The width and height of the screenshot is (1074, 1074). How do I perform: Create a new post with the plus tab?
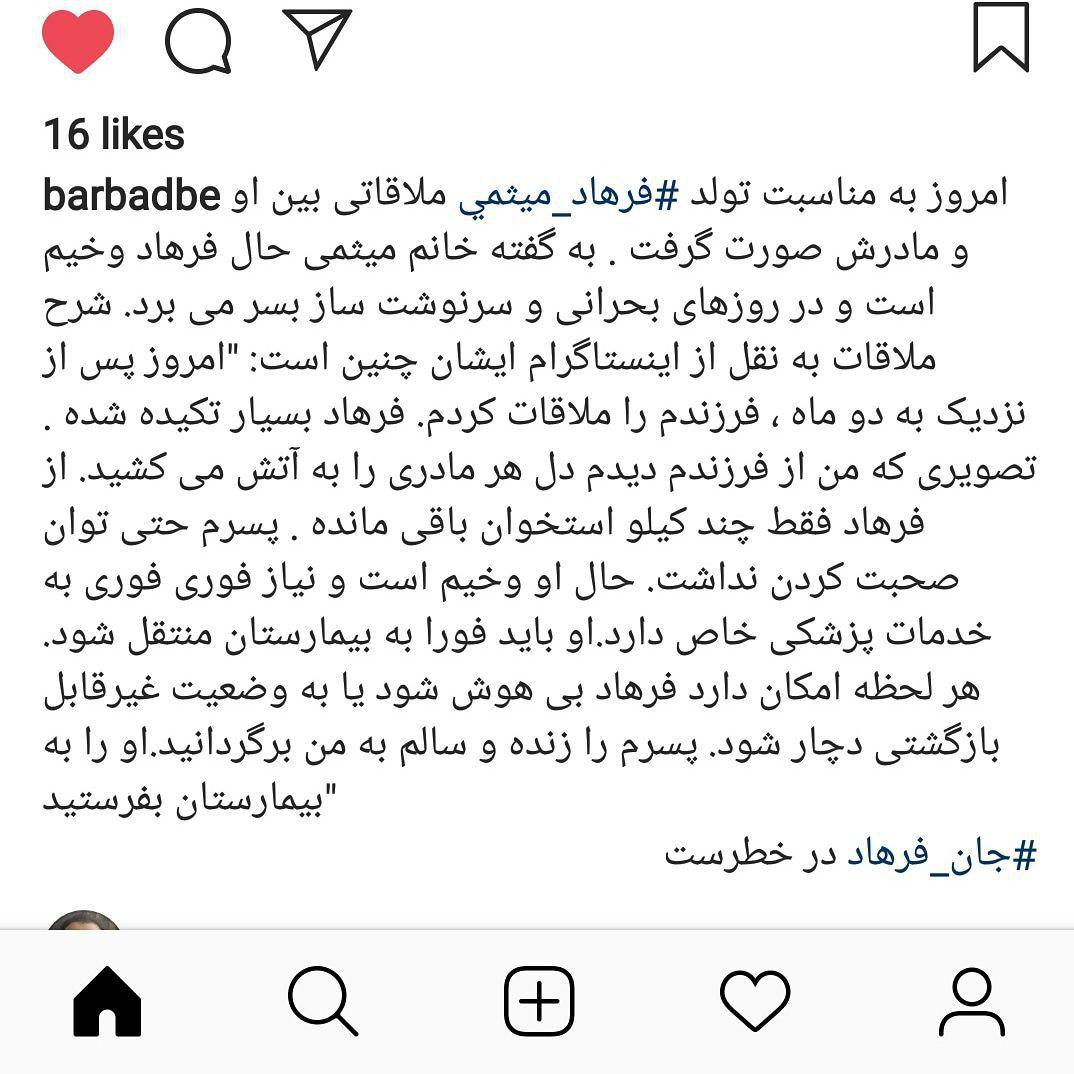pyautogui.click(x=539, y=1001)
